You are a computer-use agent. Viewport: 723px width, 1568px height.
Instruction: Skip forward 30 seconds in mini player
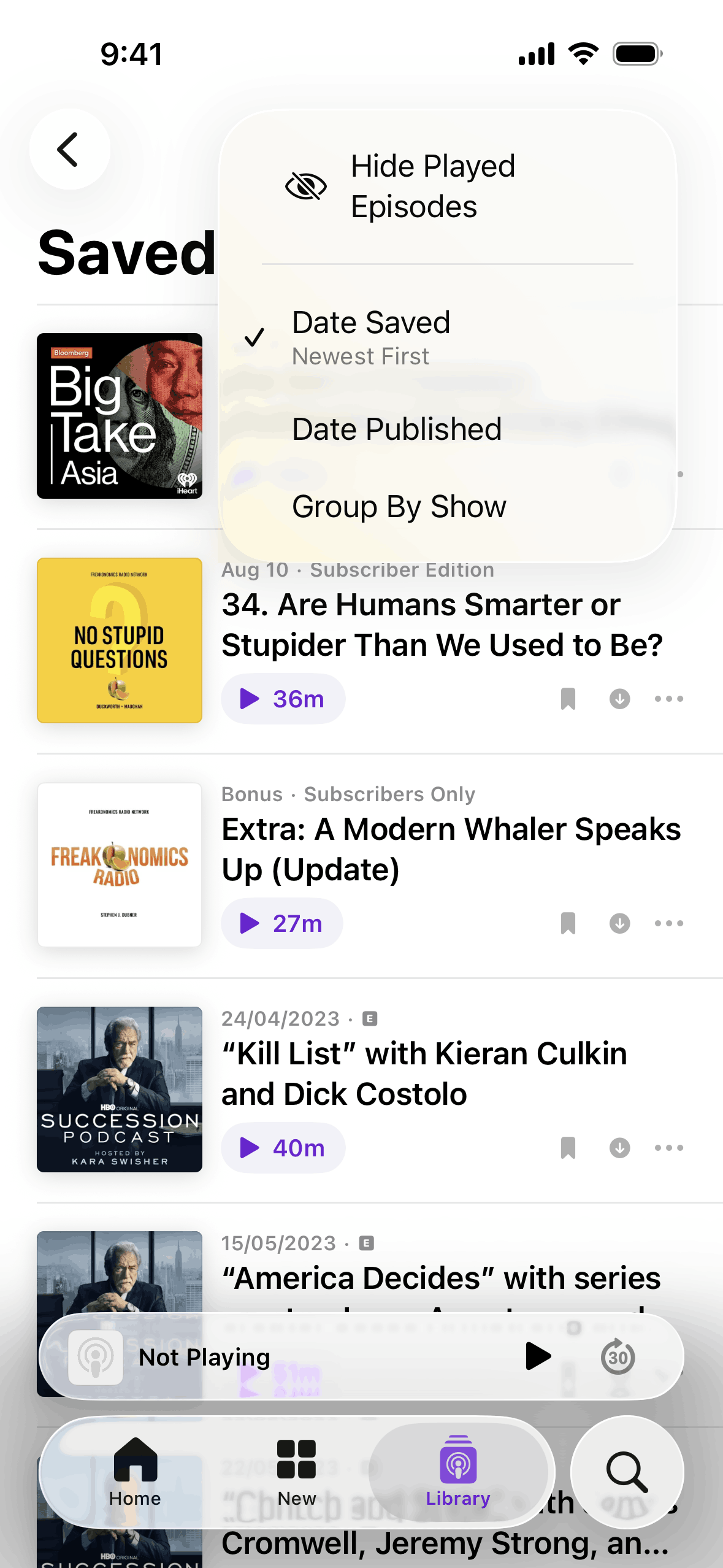618,1356
